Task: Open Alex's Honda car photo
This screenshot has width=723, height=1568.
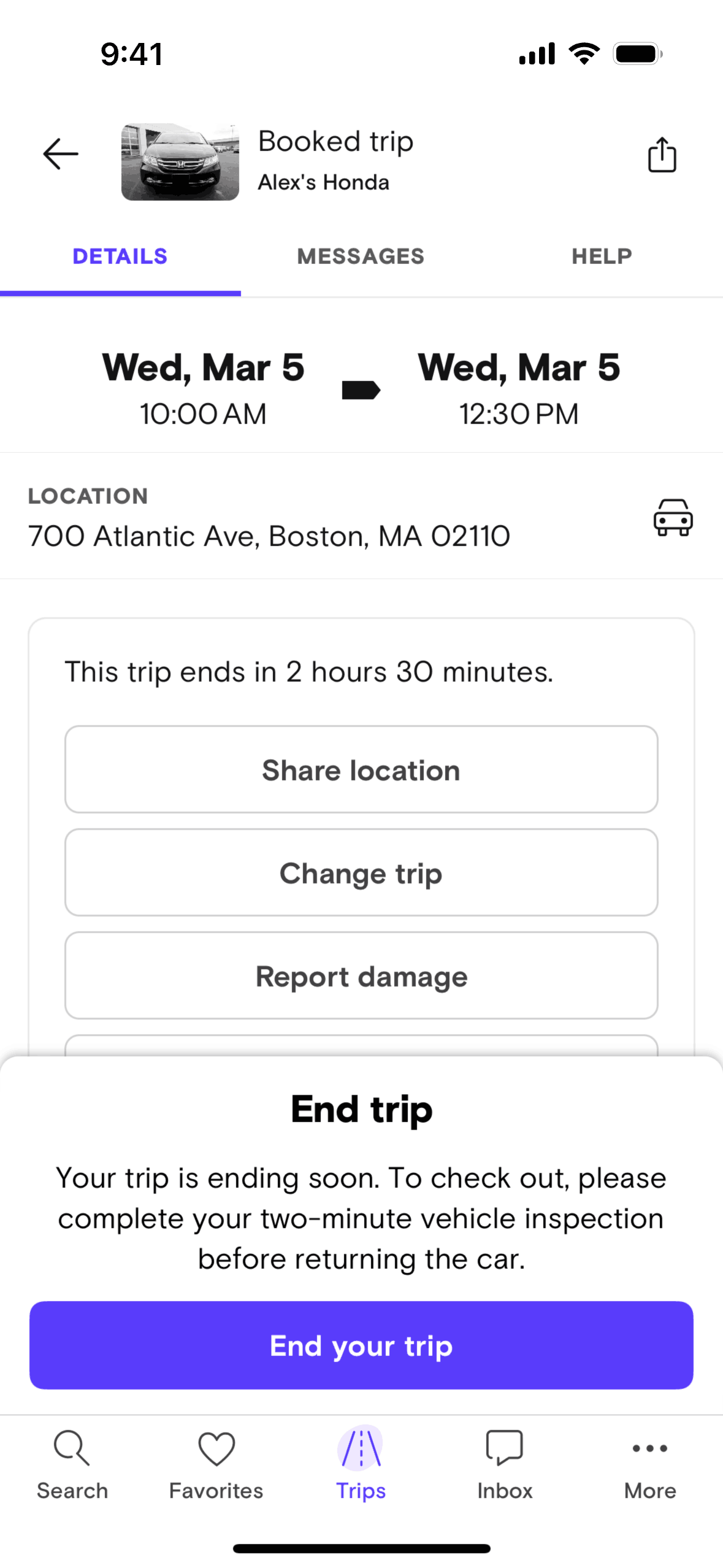Action: click(180, 162)
